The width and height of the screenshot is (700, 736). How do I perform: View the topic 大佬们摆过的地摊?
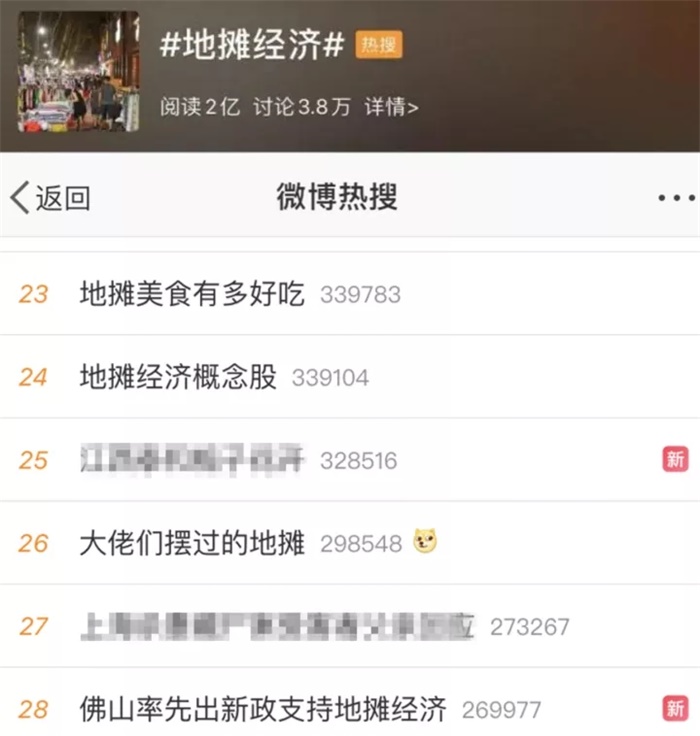tap(192, 543)
